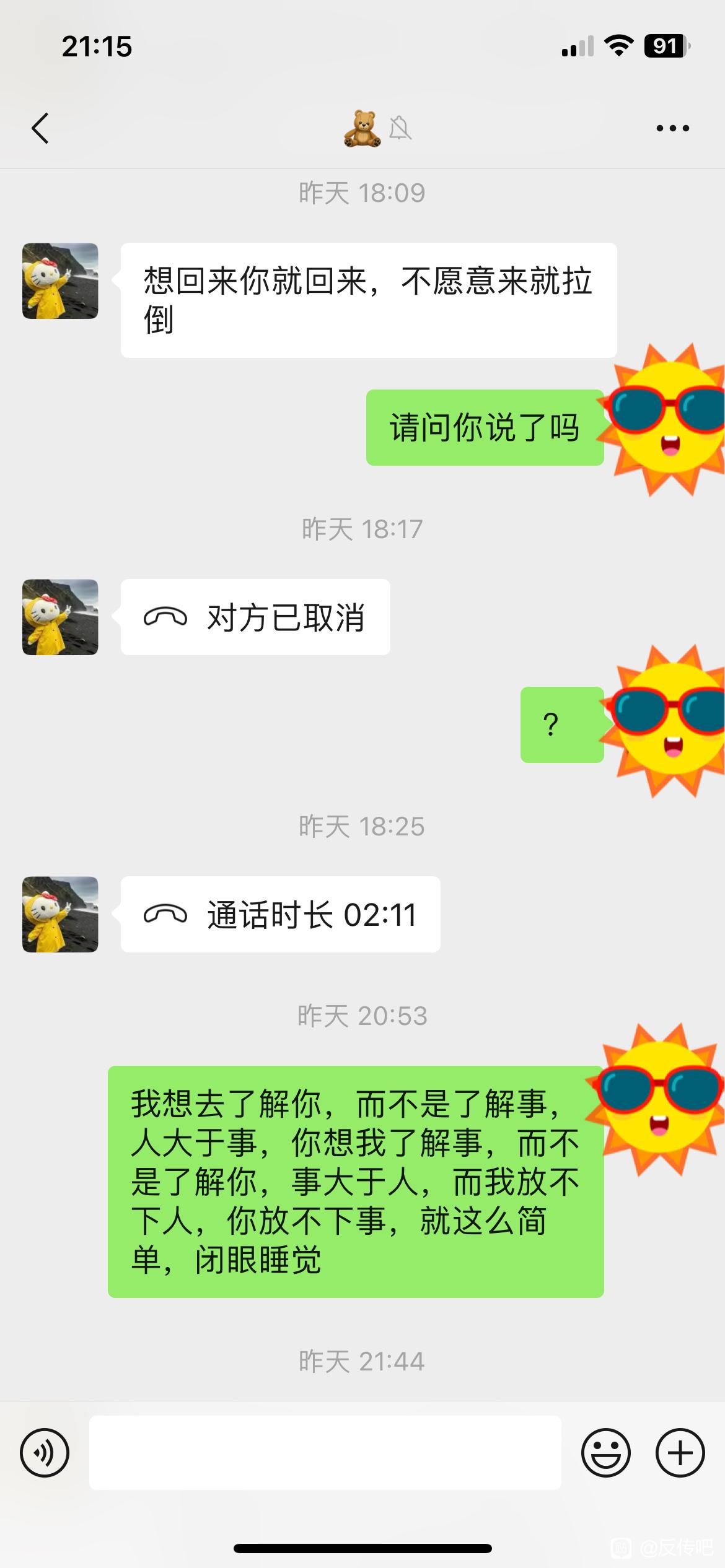Call back from the 通话时长 02:11 bubble

(280, 915)
